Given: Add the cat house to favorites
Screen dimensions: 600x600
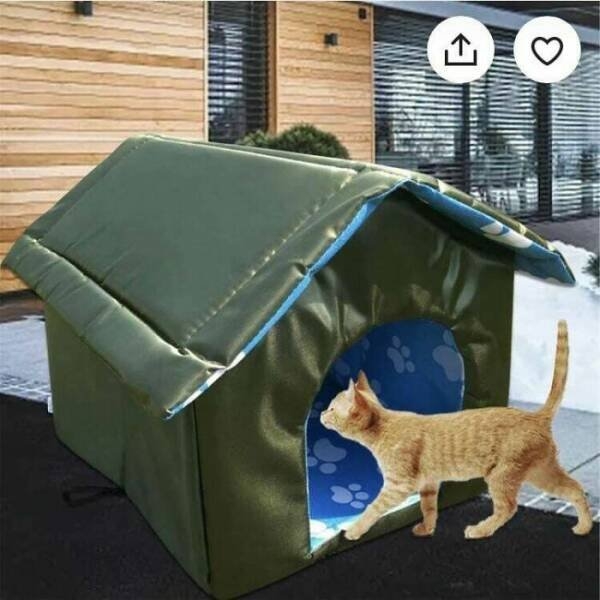Looking at the screenshot, I should (547, 49).
